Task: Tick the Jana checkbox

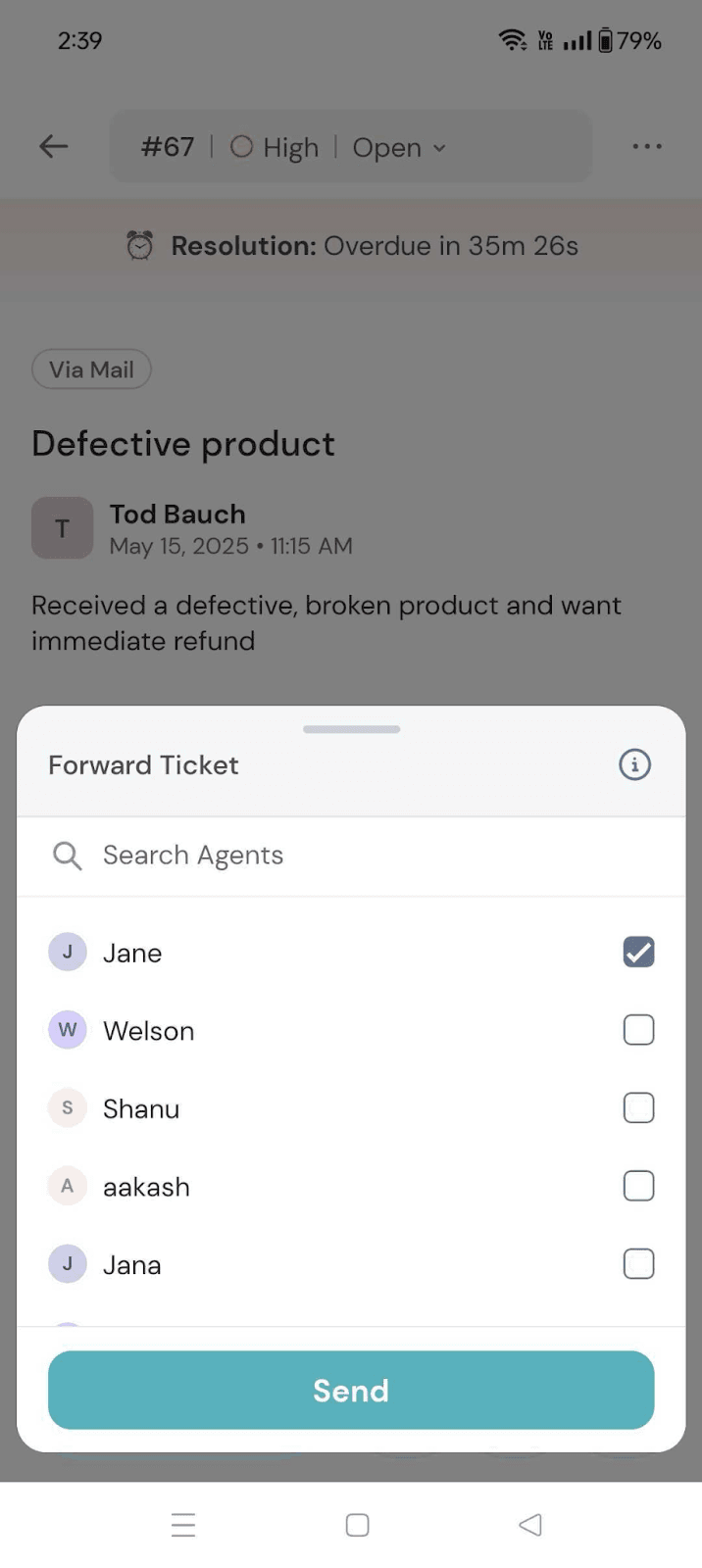Action: (638, 1264)
